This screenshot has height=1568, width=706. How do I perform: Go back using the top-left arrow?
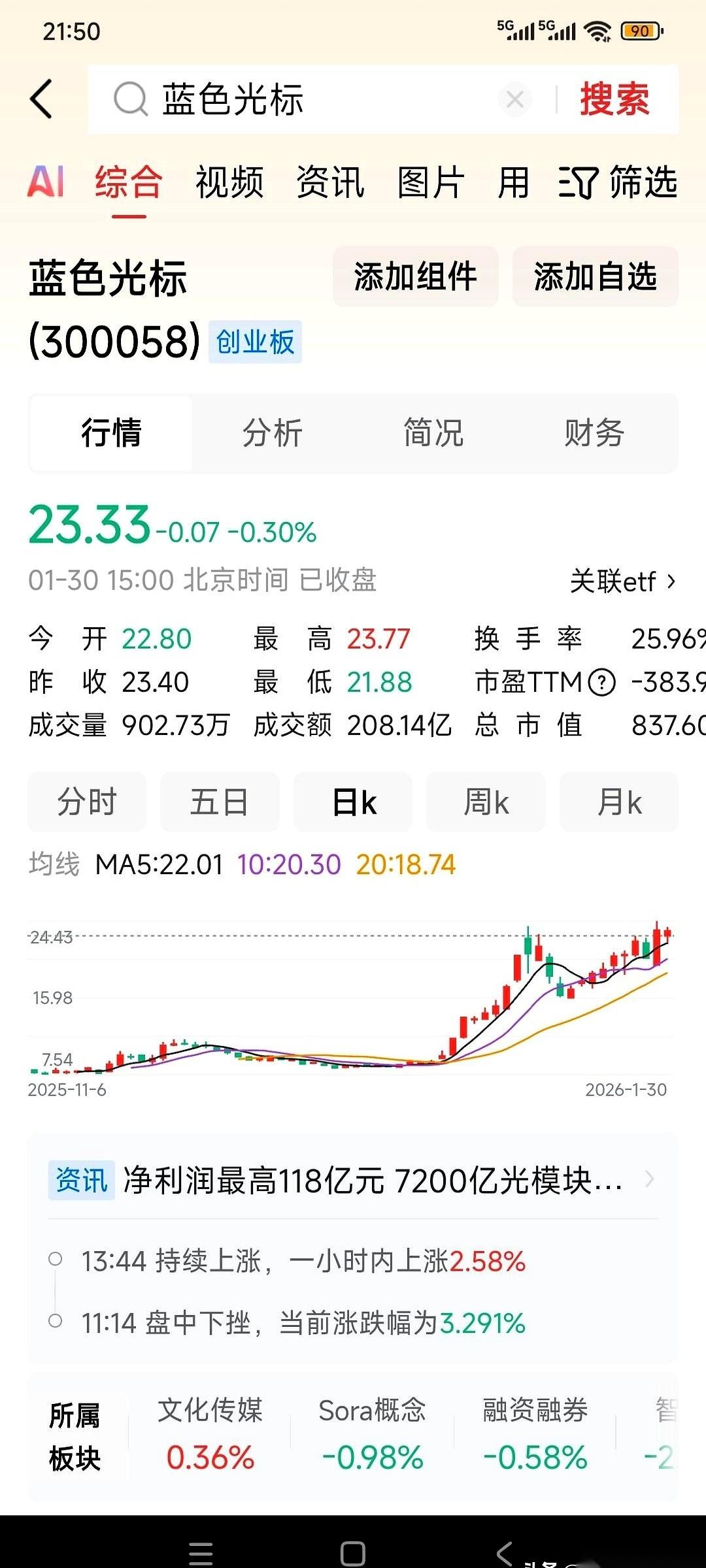click(x=41, y=99)
